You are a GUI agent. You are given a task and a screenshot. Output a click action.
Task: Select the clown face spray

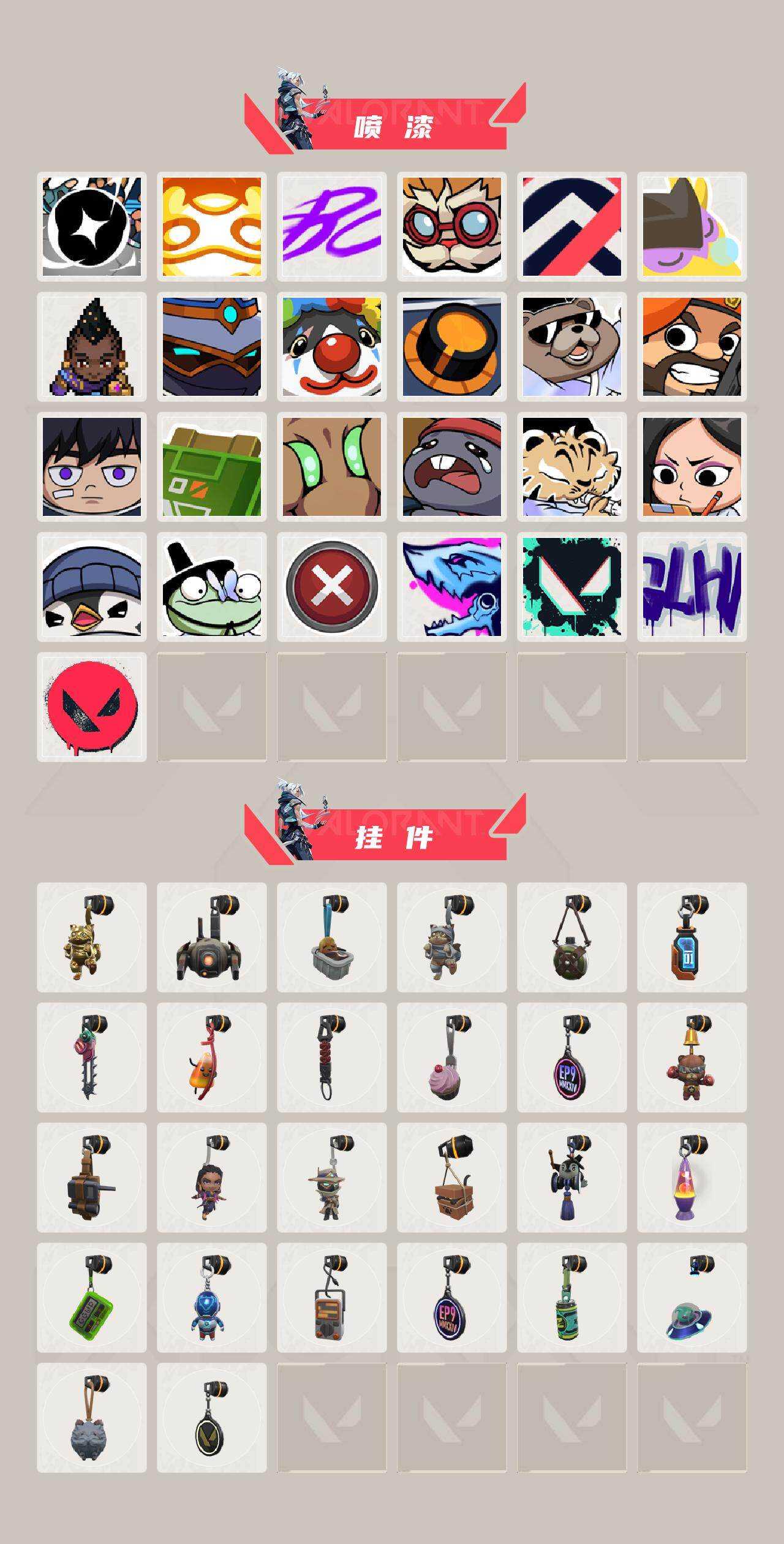pos(333,346)
